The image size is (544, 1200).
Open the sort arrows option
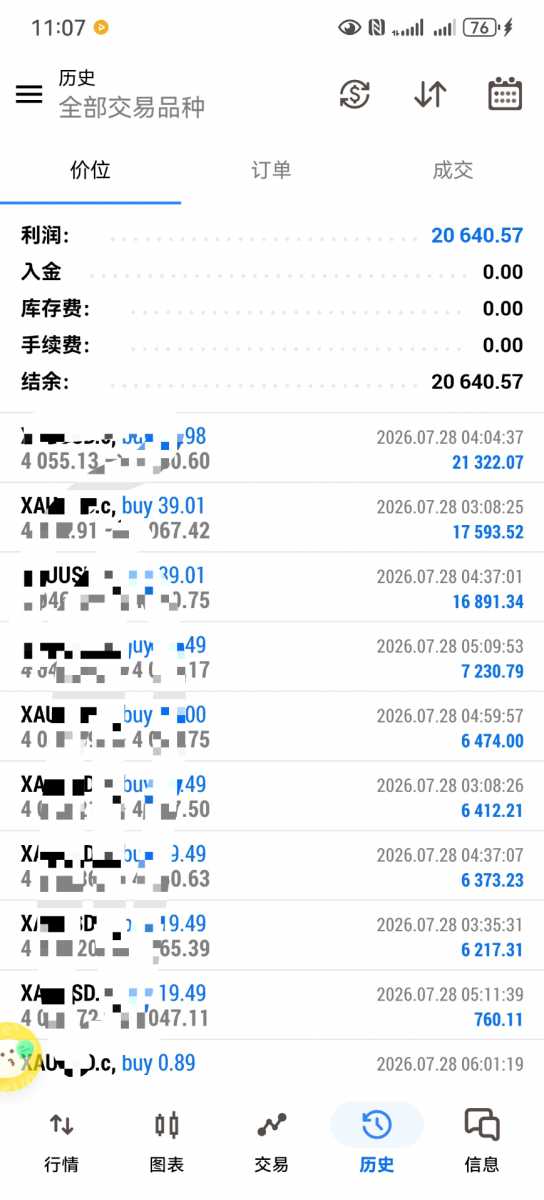tap(430, 94)
